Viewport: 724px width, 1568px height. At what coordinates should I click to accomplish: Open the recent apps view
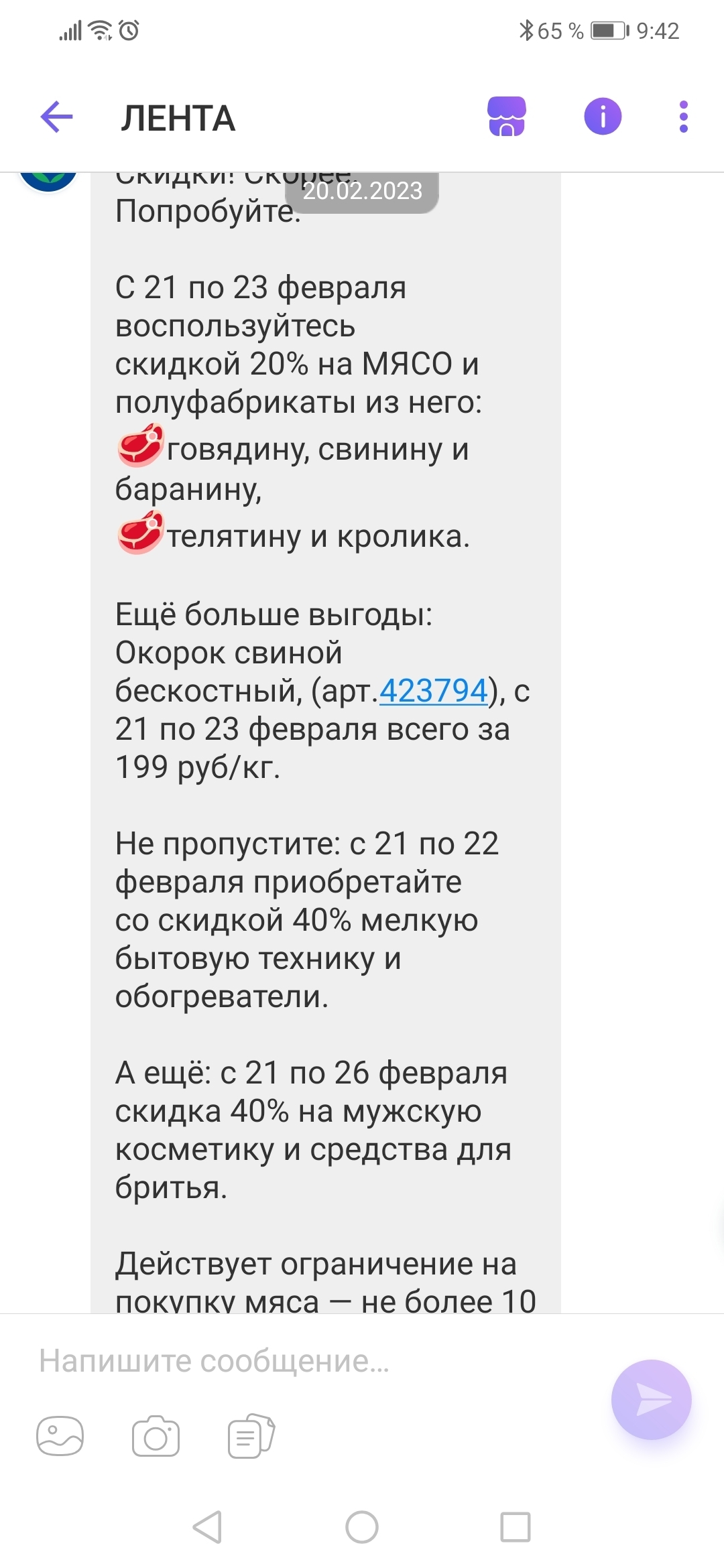516,1527
